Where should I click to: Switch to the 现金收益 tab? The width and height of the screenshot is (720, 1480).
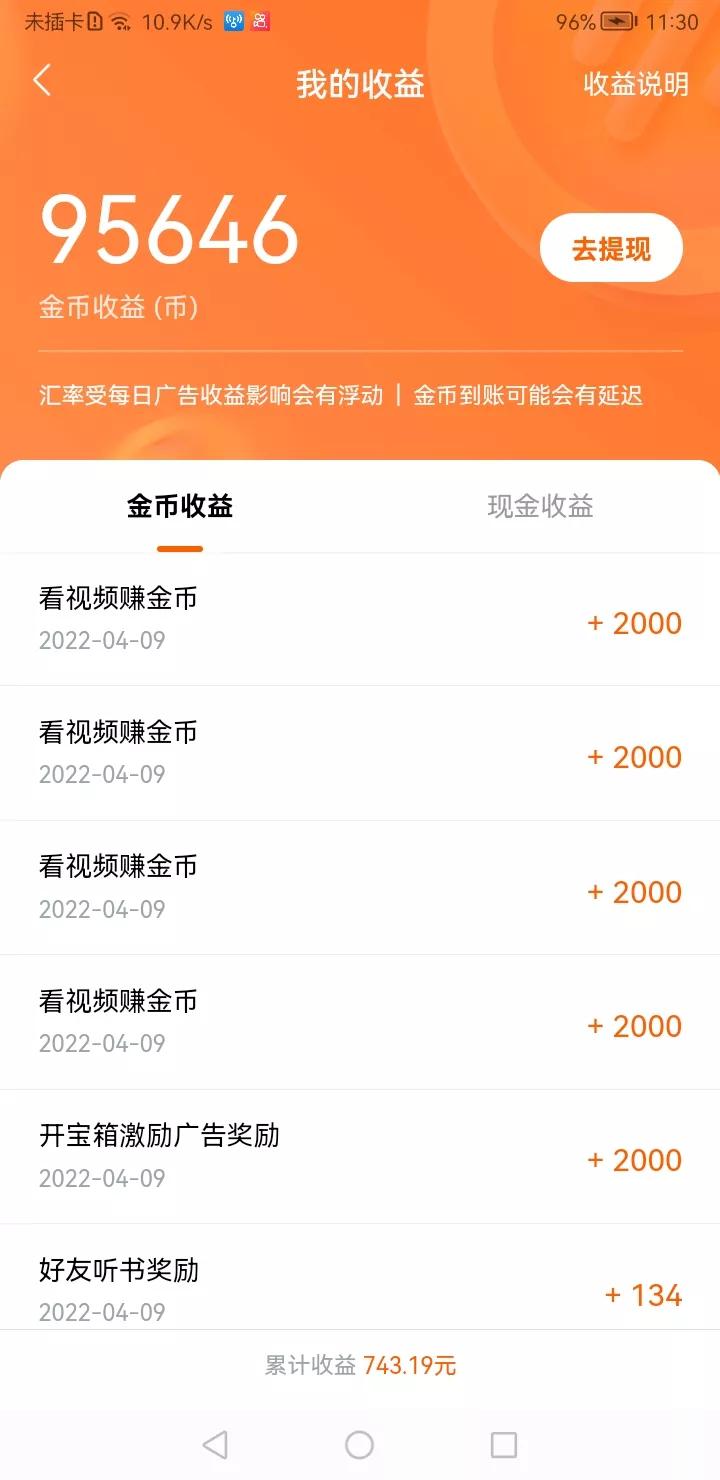539,507
